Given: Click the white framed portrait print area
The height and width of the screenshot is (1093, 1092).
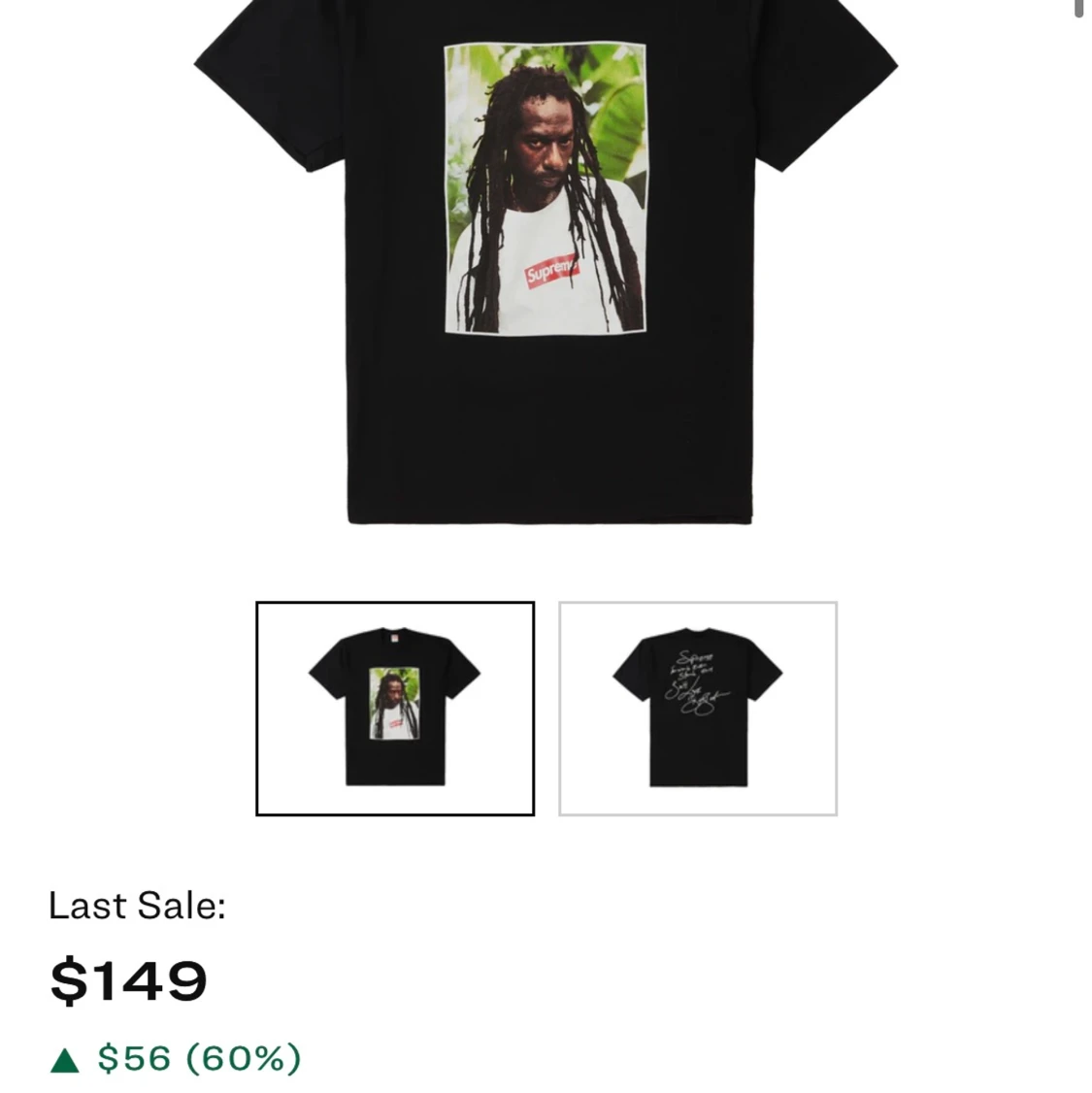Looking at the screenshot, I should click(x=546, y=184).
